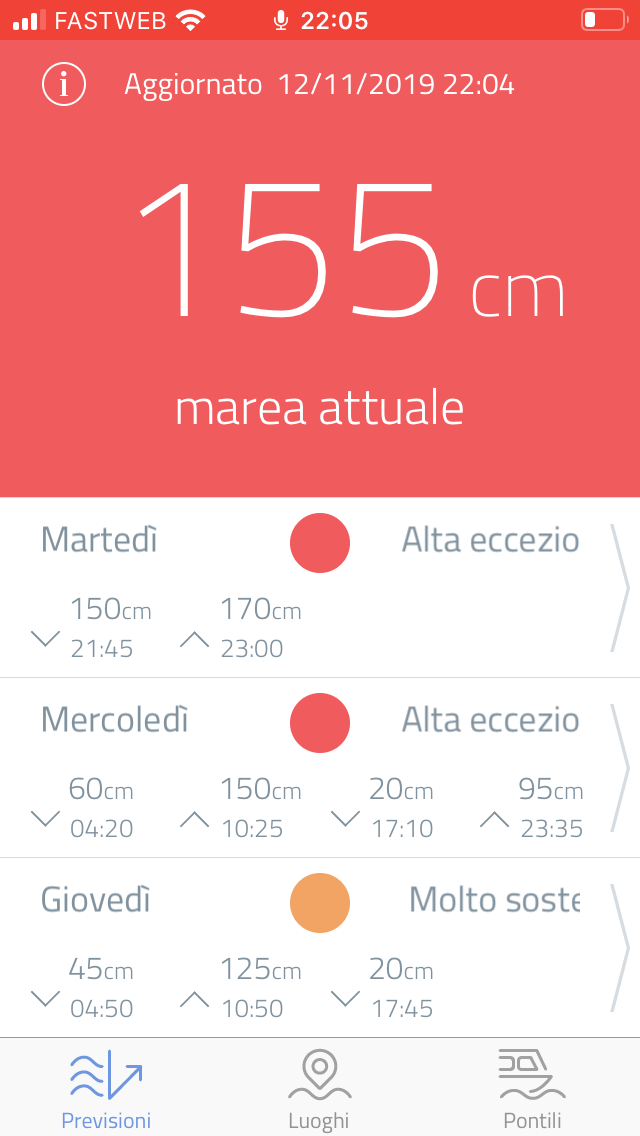Switch to the Previsioni tab
Screen dimensions: 640x1136
[x=107, y=1089]
